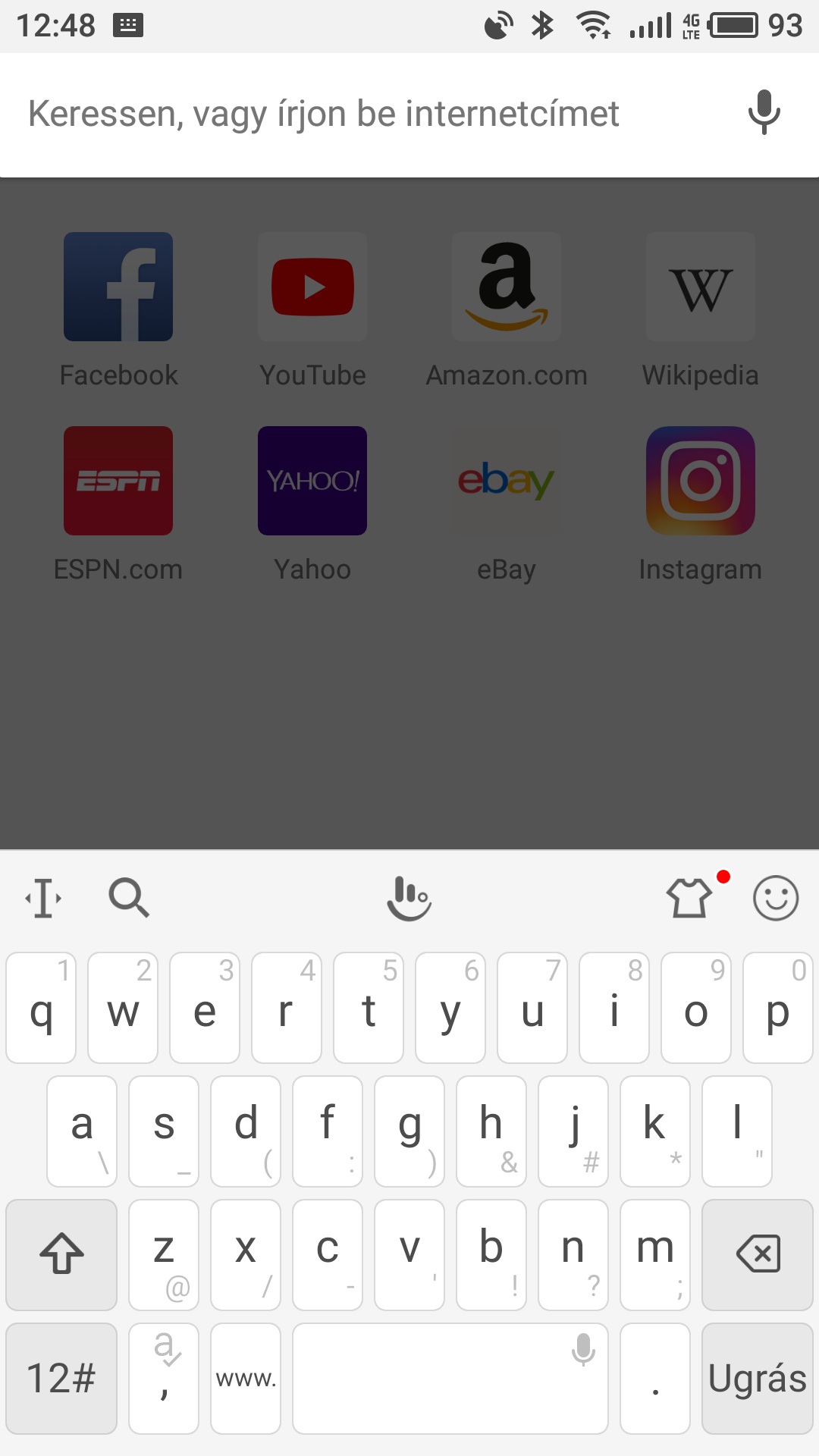This screenshot has height=1456, width=819.
Task: Switch to the 12# symbols keyboard
Action: click(61, 1379)
